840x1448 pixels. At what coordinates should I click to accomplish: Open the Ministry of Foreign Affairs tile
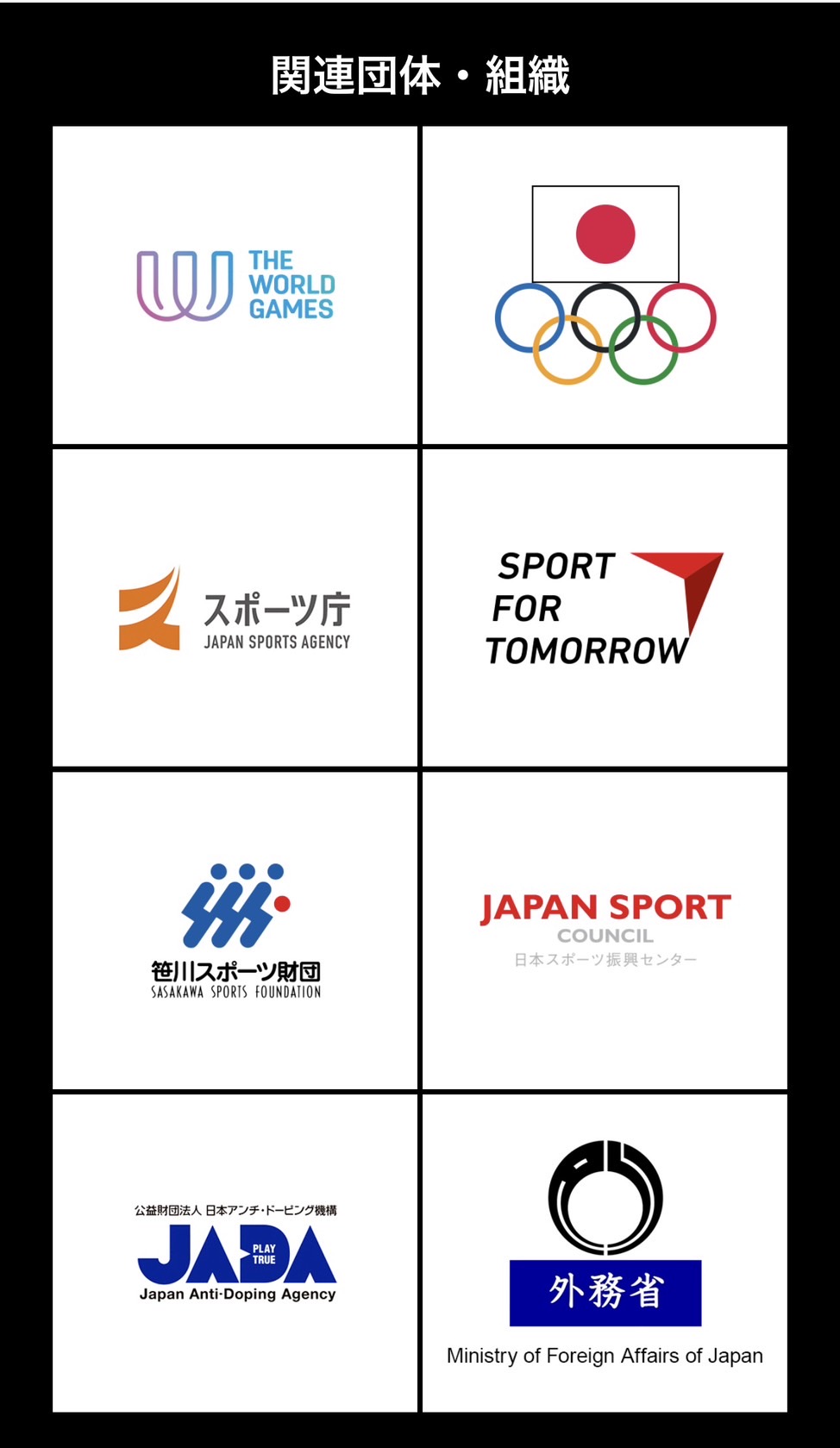point(605,1253)
